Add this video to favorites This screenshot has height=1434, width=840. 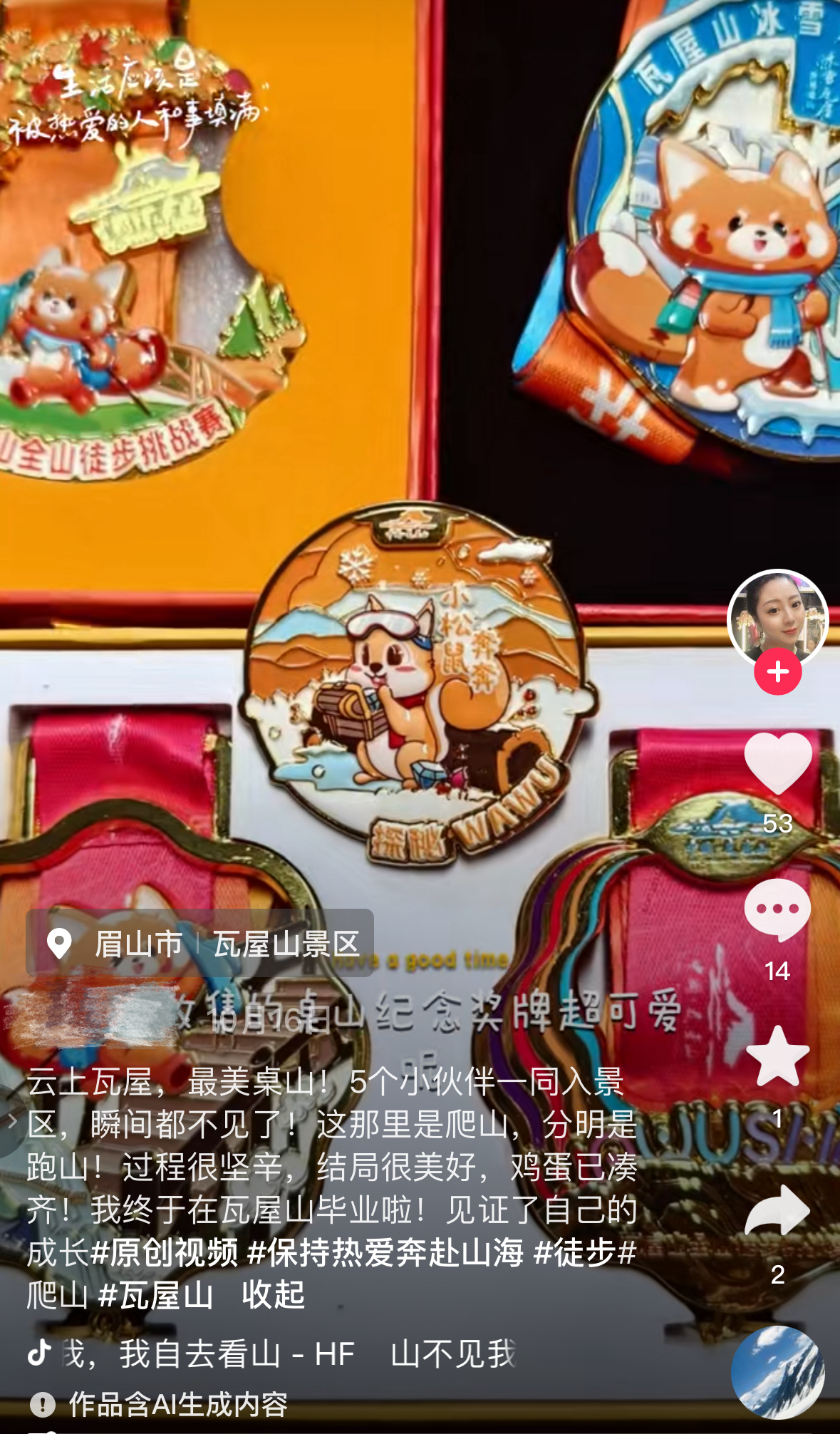[777, 1057]
